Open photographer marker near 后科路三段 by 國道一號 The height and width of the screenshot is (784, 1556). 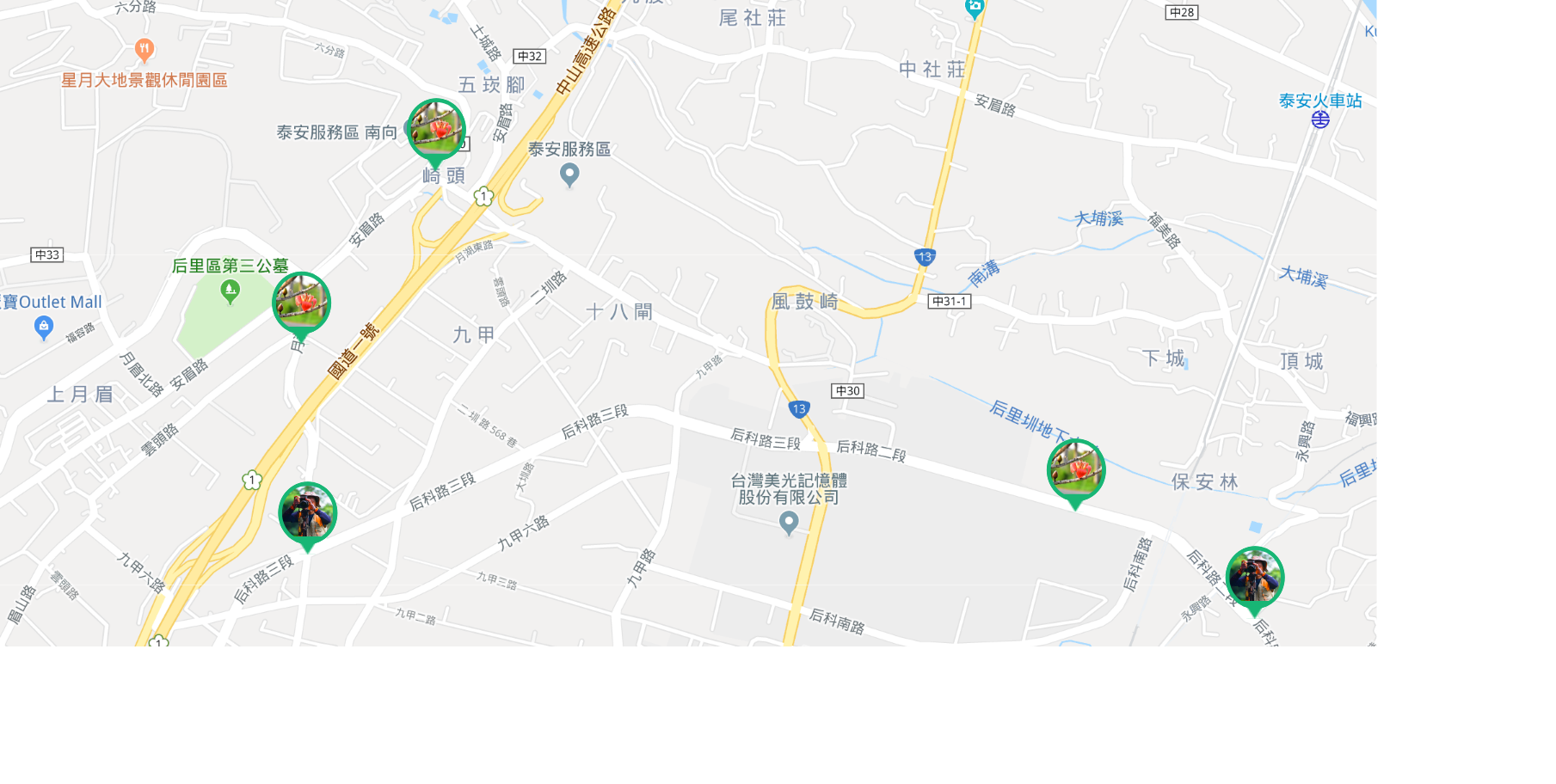pyautogui.click(x=307, y=513)
